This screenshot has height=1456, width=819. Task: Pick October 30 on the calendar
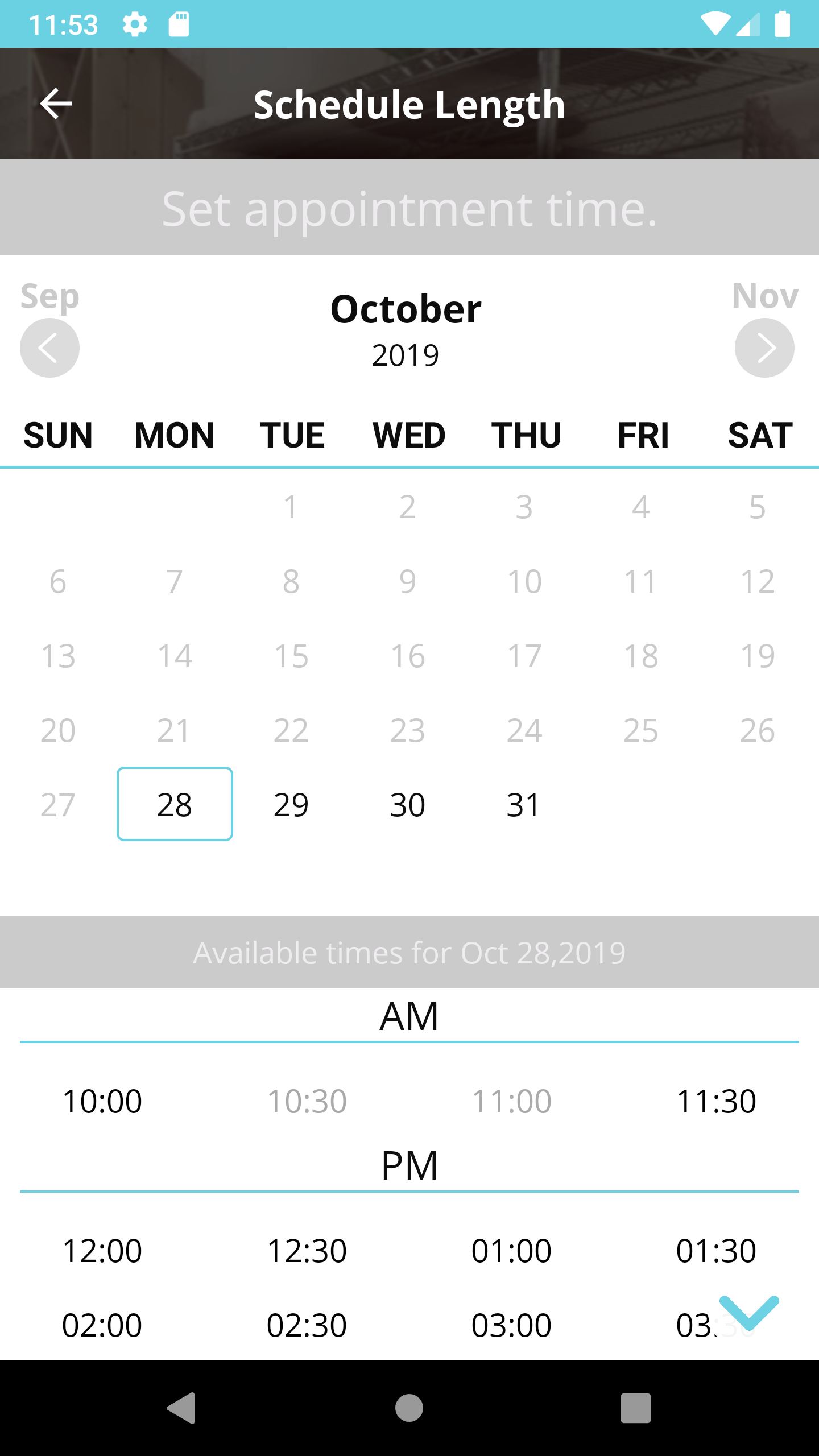408,804
